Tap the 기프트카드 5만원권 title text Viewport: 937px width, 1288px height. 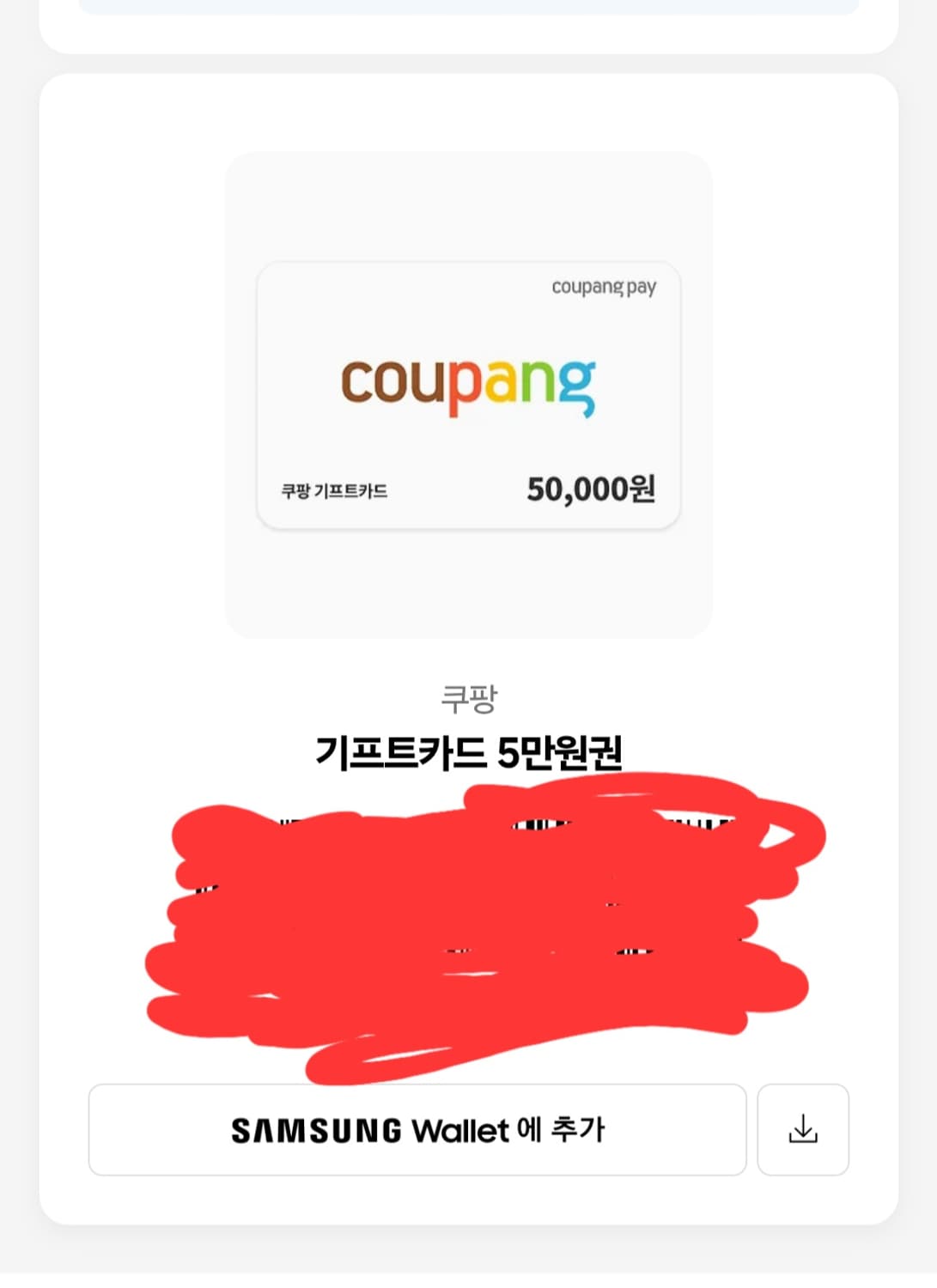[468, 750]
